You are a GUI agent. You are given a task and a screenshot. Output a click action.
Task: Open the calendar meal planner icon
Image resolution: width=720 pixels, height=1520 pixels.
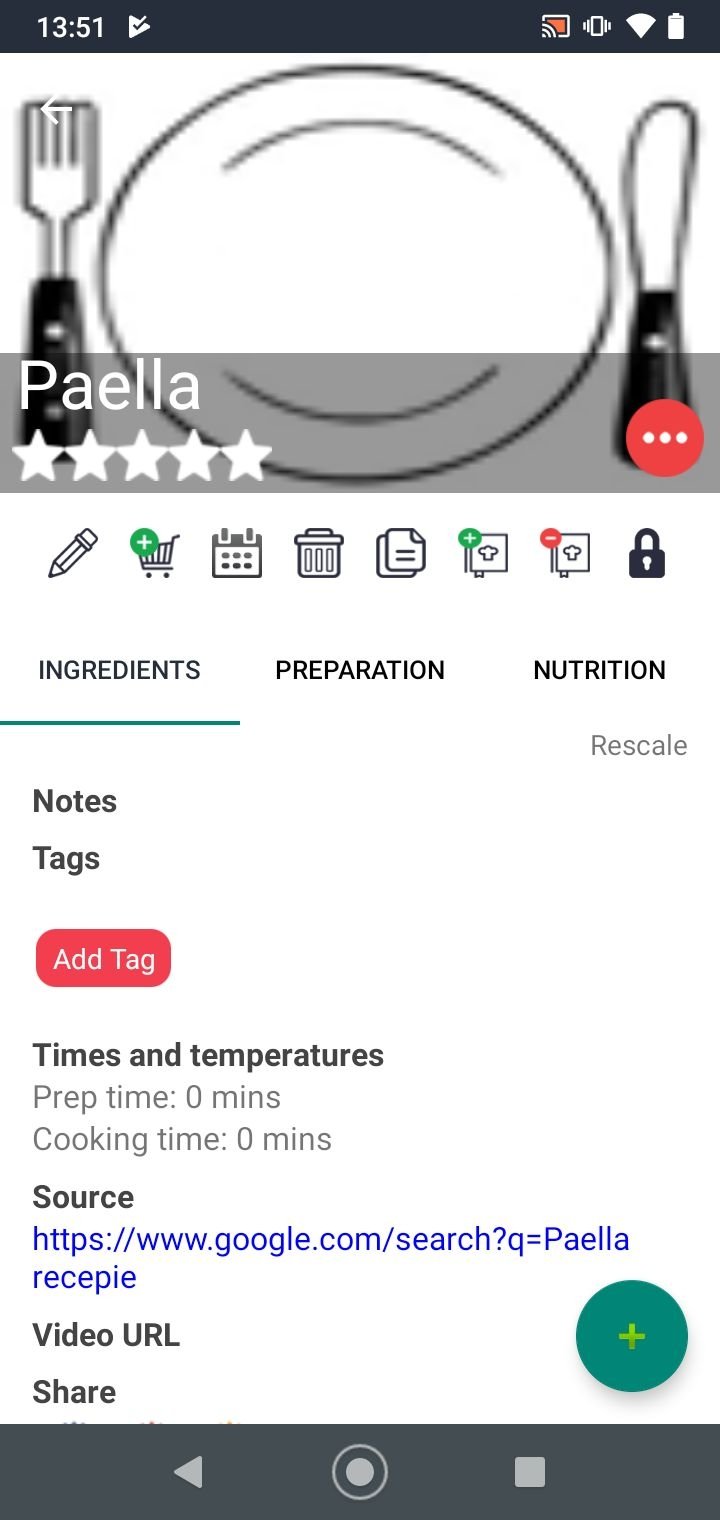point(237,554)
